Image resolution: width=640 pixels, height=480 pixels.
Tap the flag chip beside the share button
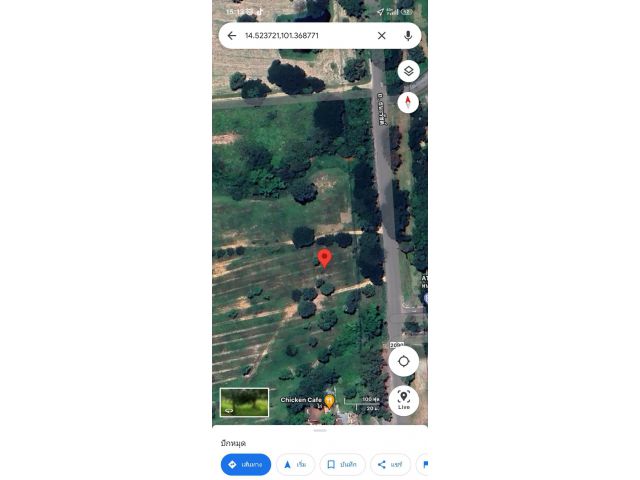pos(424,464)
